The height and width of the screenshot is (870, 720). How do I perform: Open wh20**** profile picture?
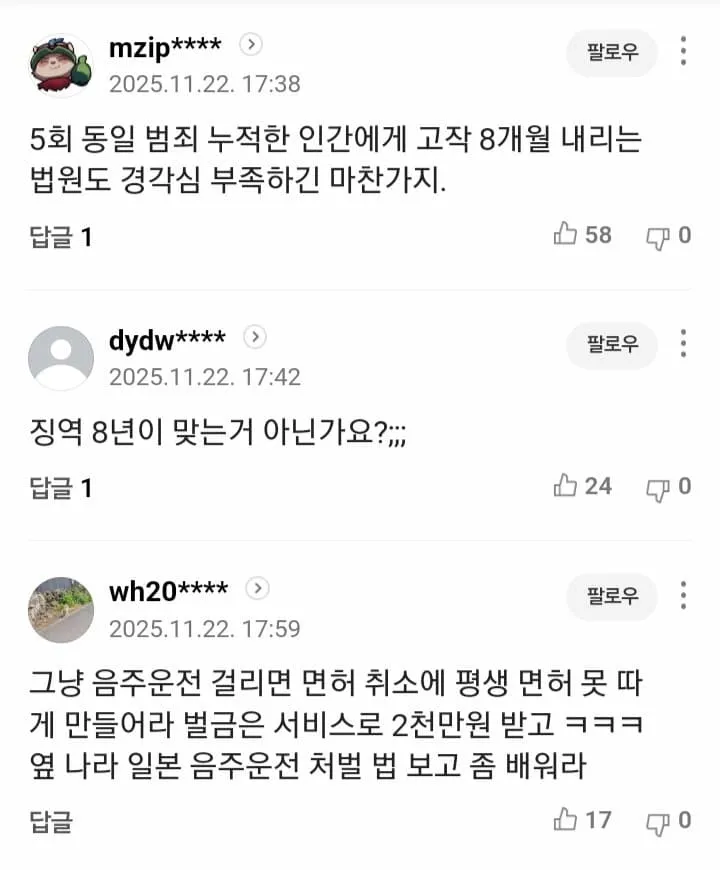(x=61, y=609)
